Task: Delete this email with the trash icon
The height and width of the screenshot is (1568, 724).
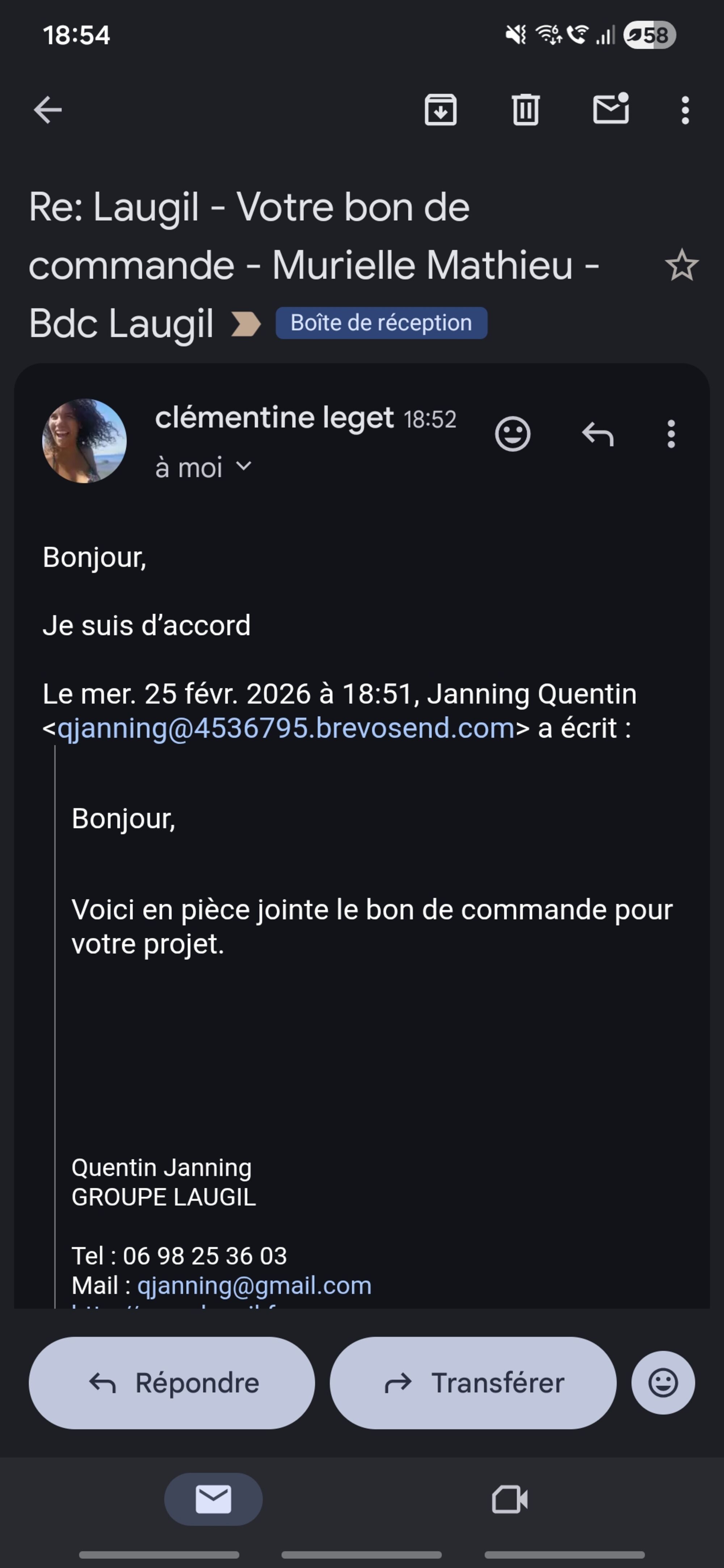Action: pos(526,110)
